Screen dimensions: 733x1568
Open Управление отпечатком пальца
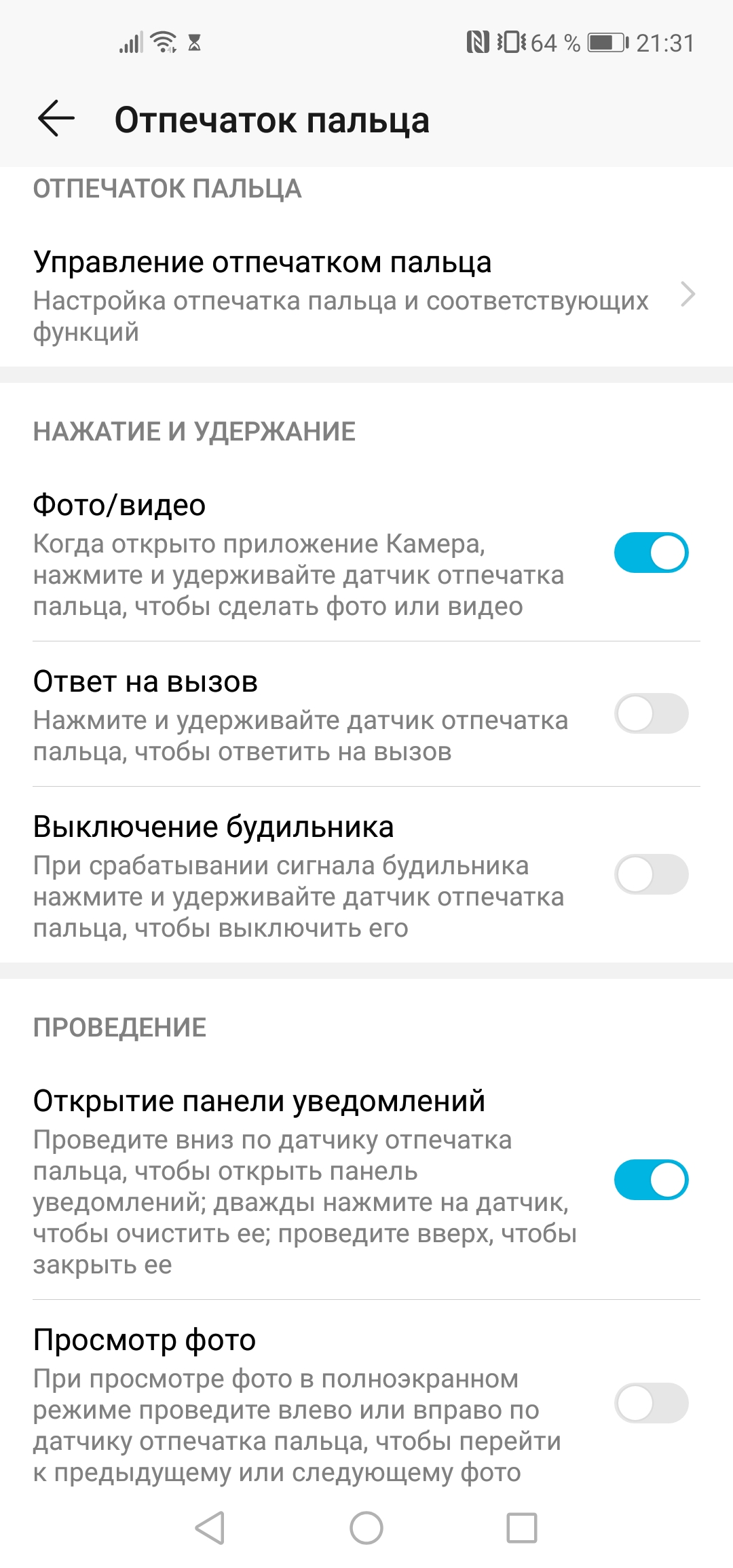click(x=366, y=296)
